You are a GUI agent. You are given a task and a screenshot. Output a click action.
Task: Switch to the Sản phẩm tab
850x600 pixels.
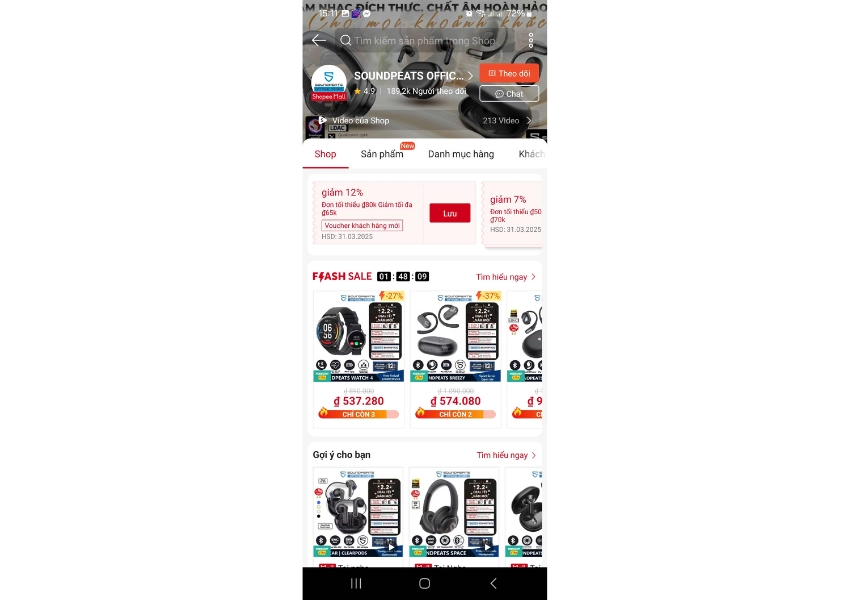click(x=382, y=154)
